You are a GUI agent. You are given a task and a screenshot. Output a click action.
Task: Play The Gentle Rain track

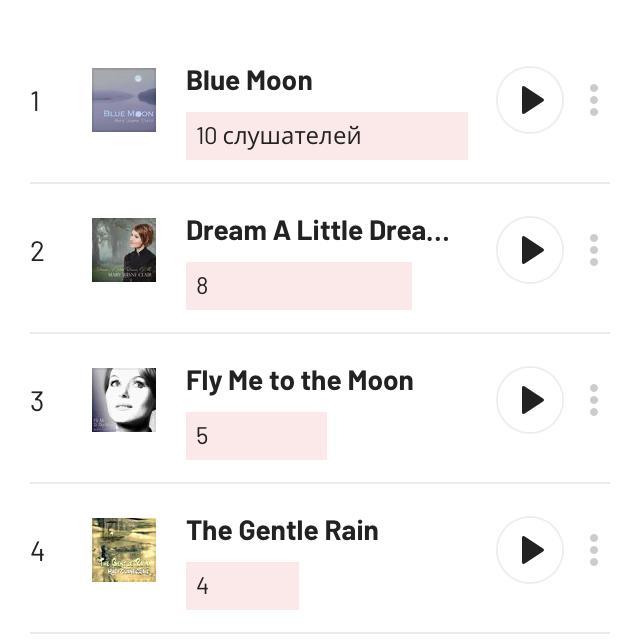point(530,550)
